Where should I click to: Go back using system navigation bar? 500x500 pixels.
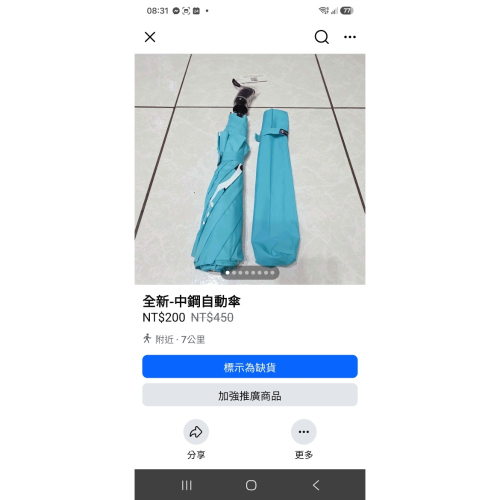[316, 485]
